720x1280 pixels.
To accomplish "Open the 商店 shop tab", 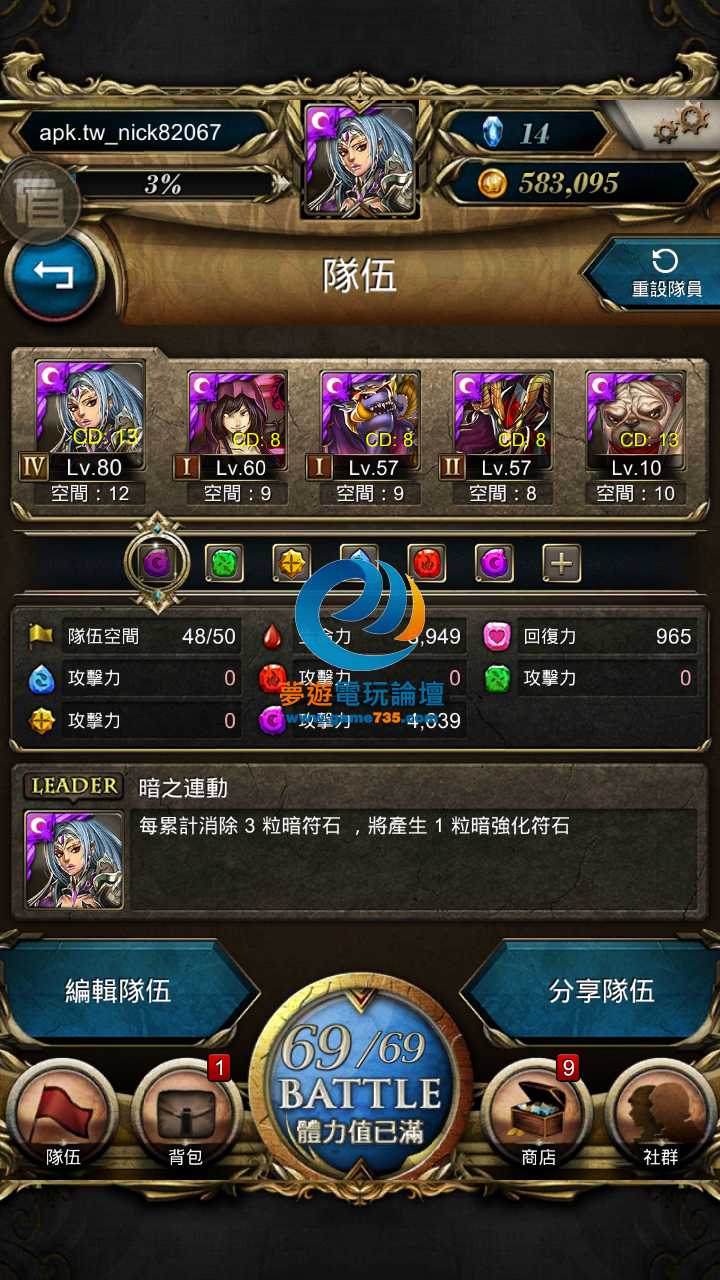I will tap(538, 1115).
